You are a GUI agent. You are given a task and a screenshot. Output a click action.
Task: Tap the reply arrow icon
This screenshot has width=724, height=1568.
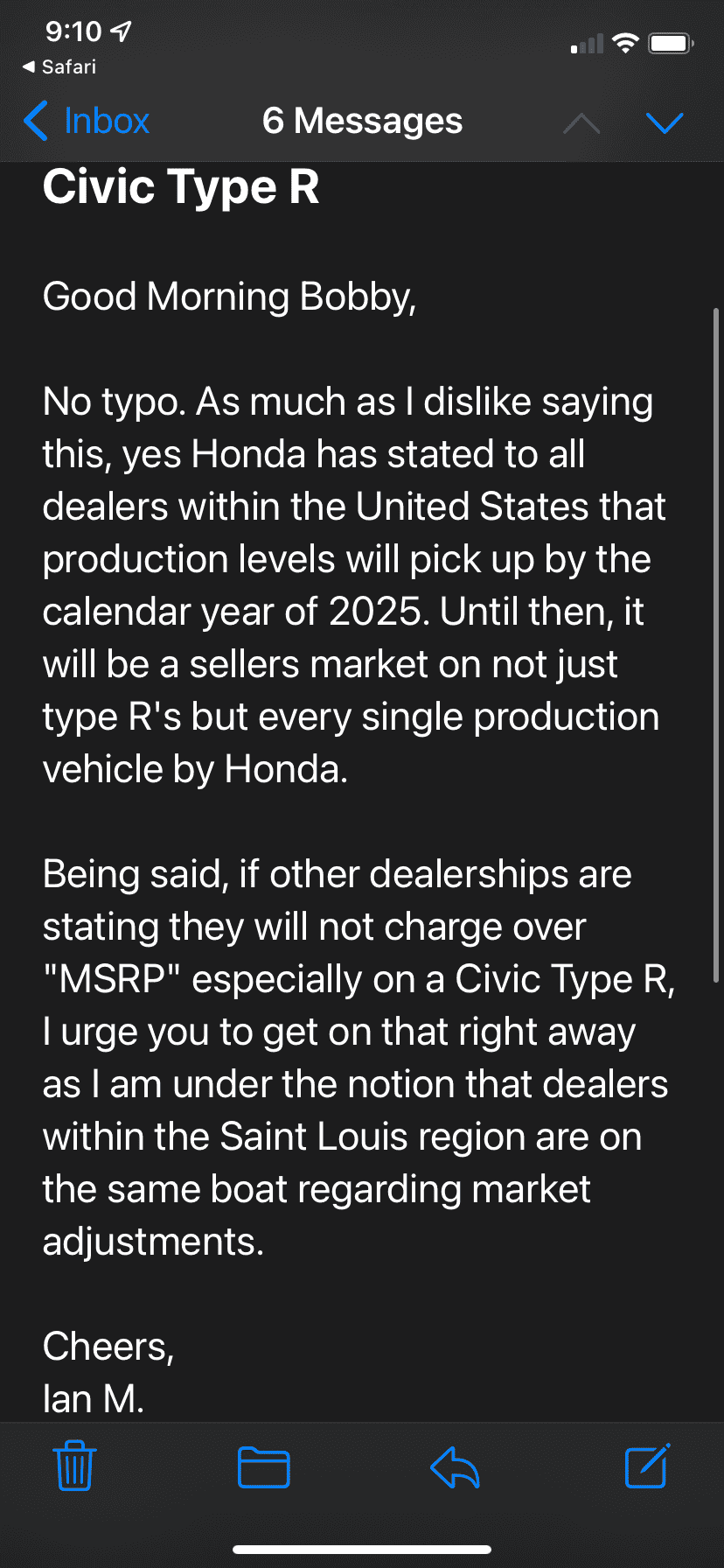click(x=454, y=1467)
